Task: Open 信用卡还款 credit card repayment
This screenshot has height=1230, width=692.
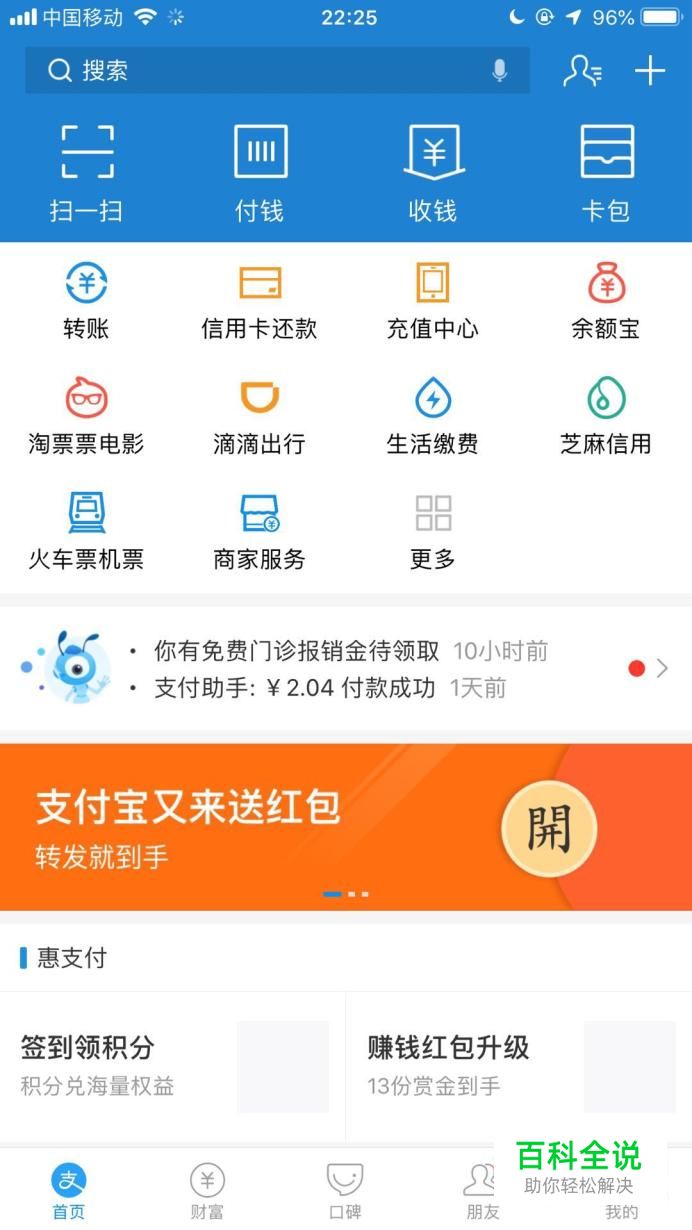Action: pos(260,300)
